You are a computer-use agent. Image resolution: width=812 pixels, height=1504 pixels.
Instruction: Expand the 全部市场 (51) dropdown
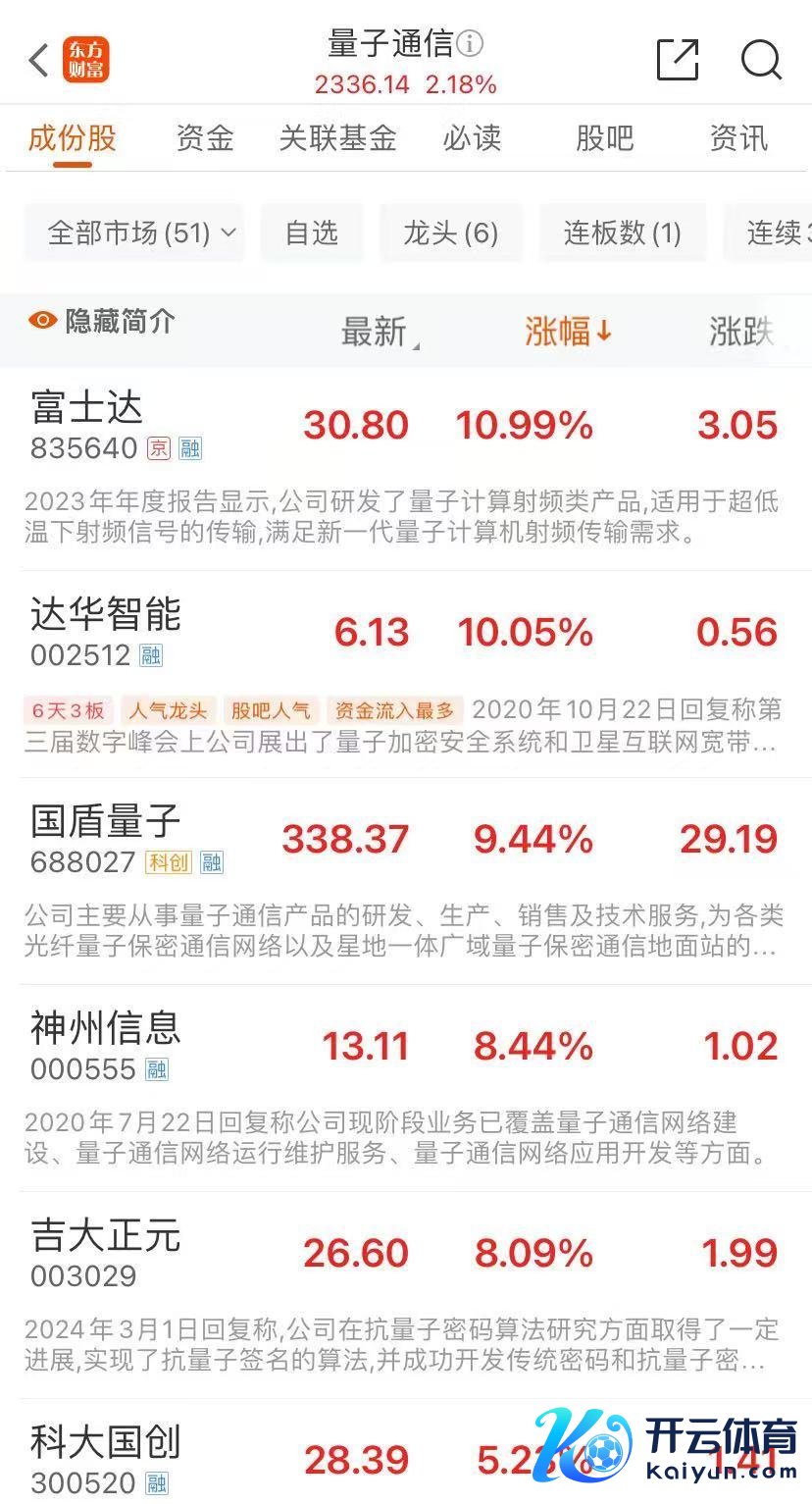[x=134, y=233]
